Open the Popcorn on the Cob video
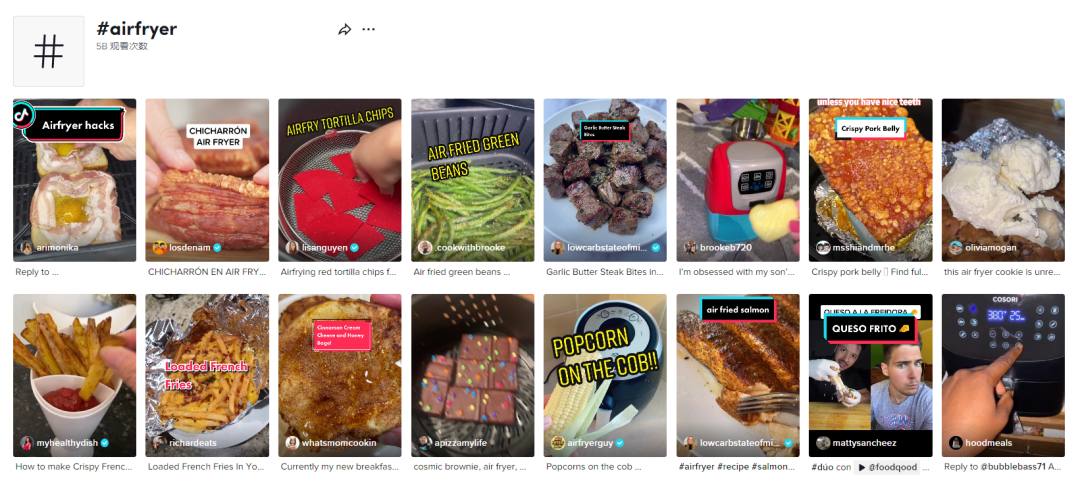 [x=605, y=375]
